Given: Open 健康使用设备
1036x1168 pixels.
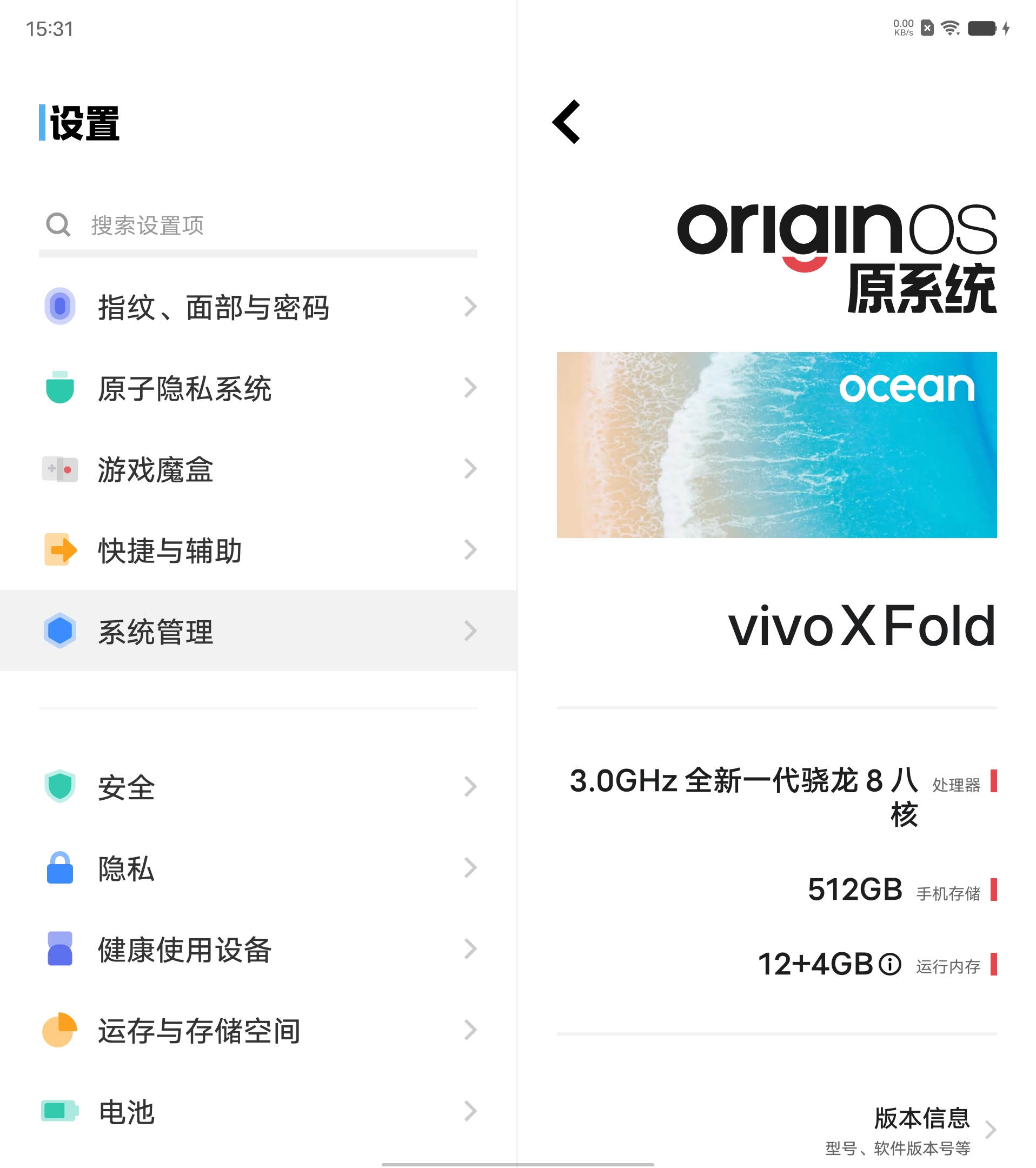Looking at the screenshot, I should pos(258,949).
